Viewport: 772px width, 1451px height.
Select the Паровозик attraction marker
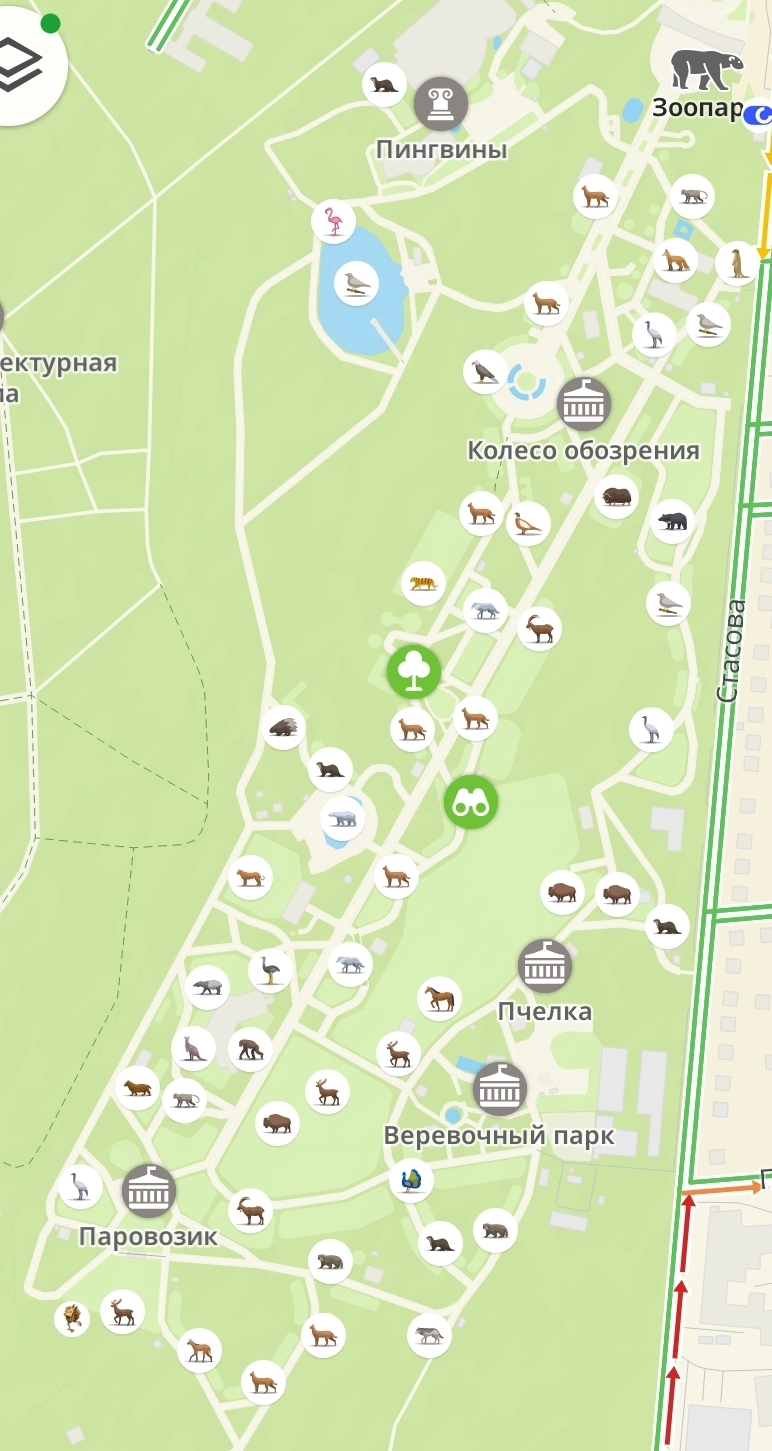click(149, 1191)
